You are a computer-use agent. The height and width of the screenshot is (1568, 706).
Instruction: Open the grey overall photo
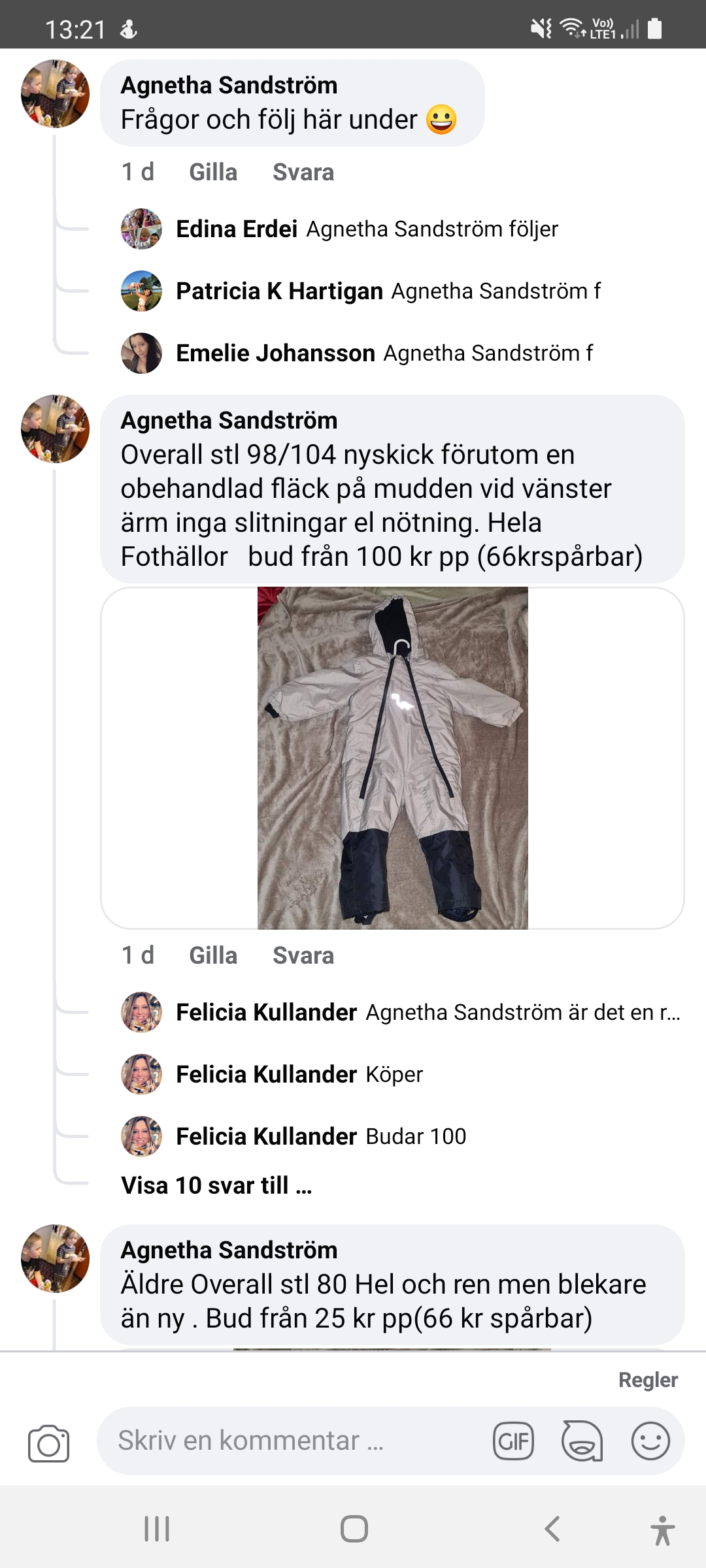tap(392, 758)
